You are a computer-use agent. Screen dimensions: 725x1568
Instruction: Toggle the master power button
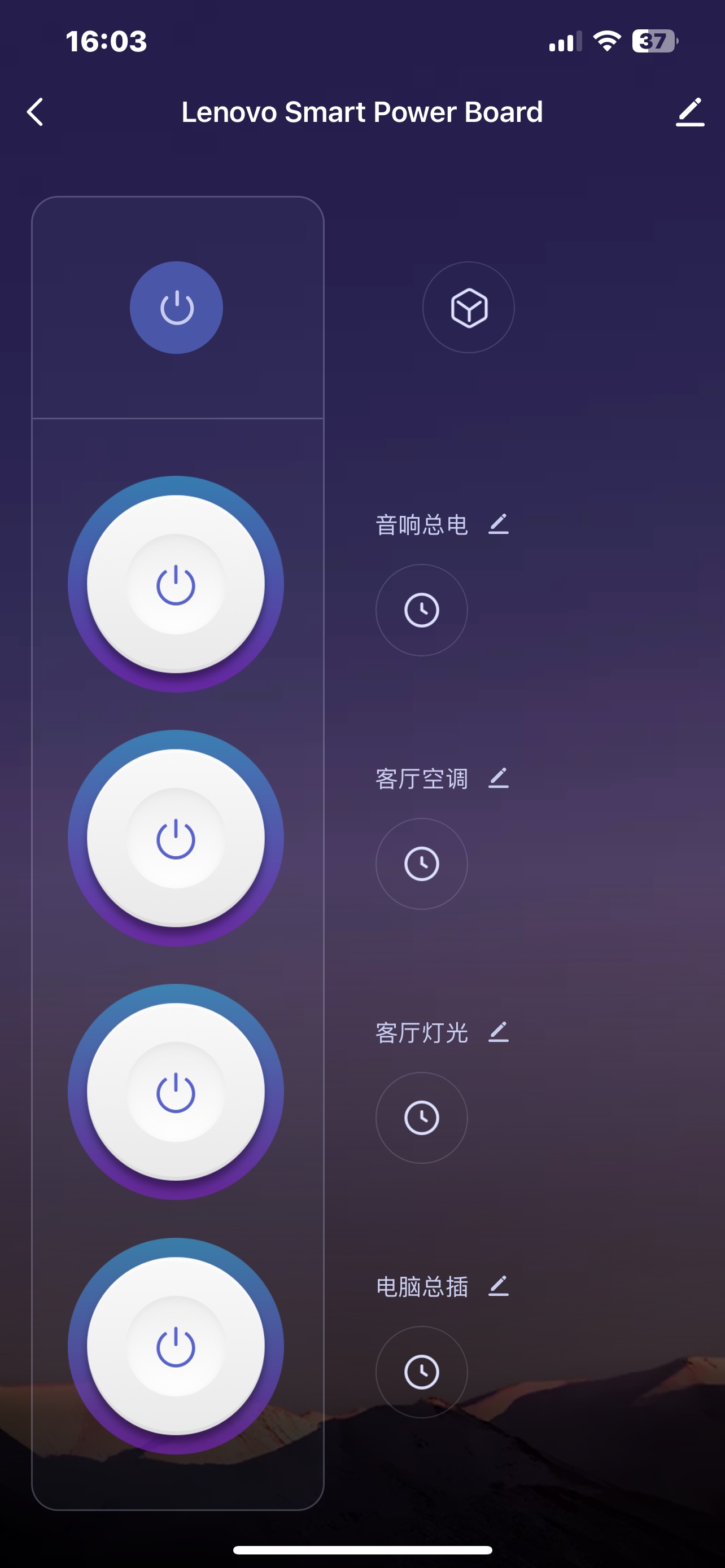pyautogui.click(x=176, y=308)
